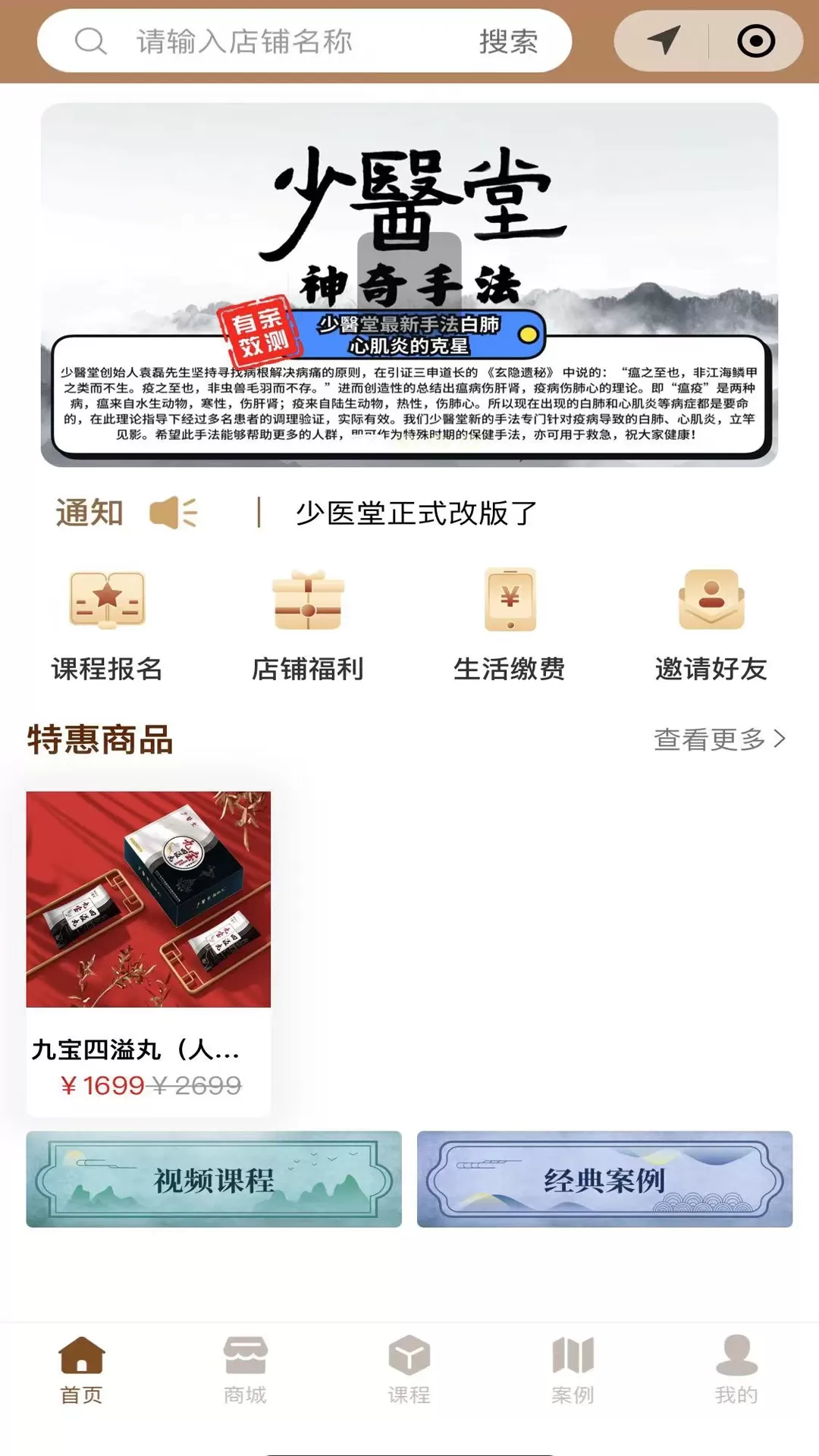
Task: Open the 少医堂正式改版了 notice
Action: [x=416, y=513]
